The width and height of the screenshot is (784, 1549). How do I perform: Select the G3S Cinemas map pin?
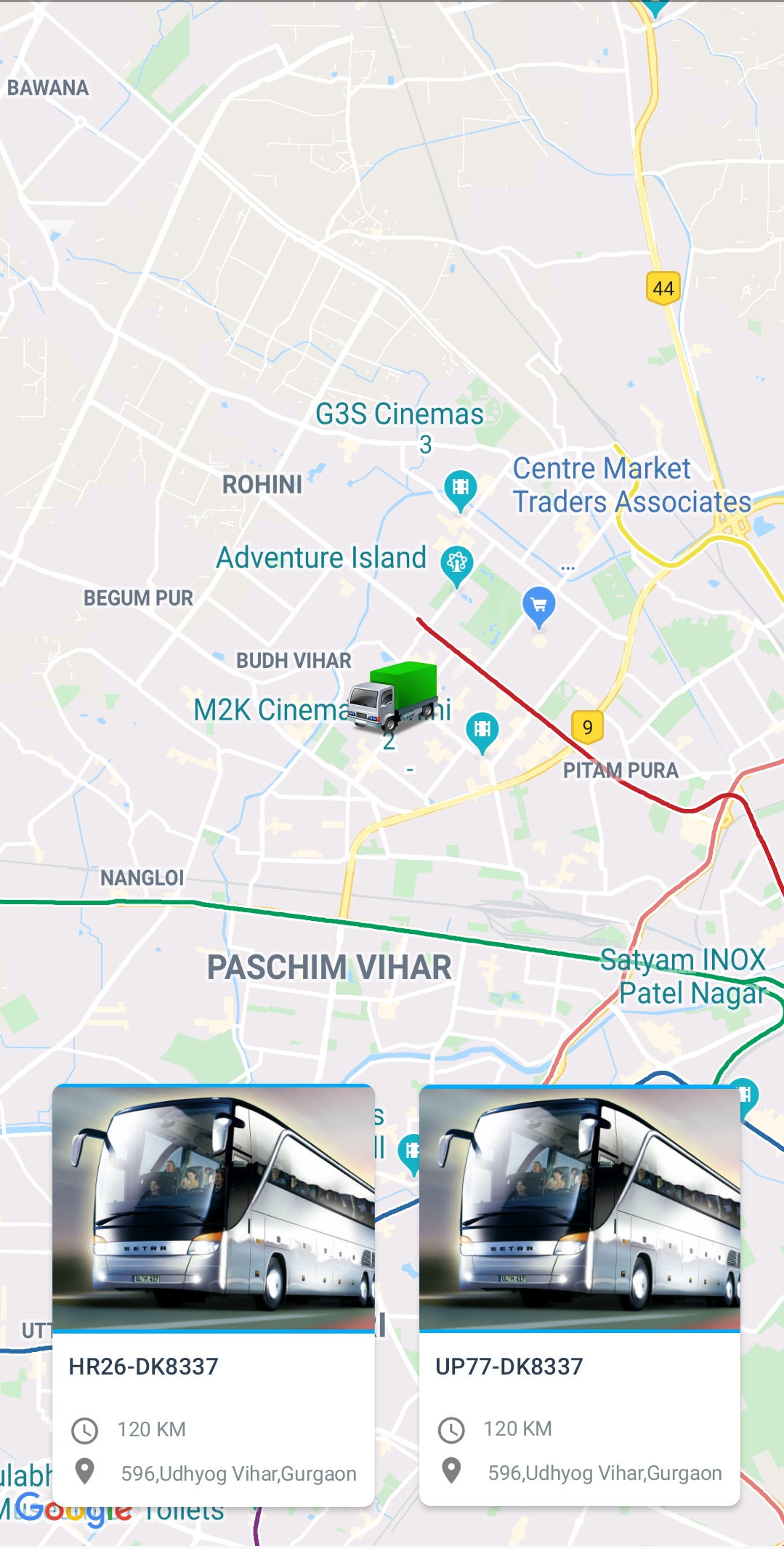(x=460, y=488)
